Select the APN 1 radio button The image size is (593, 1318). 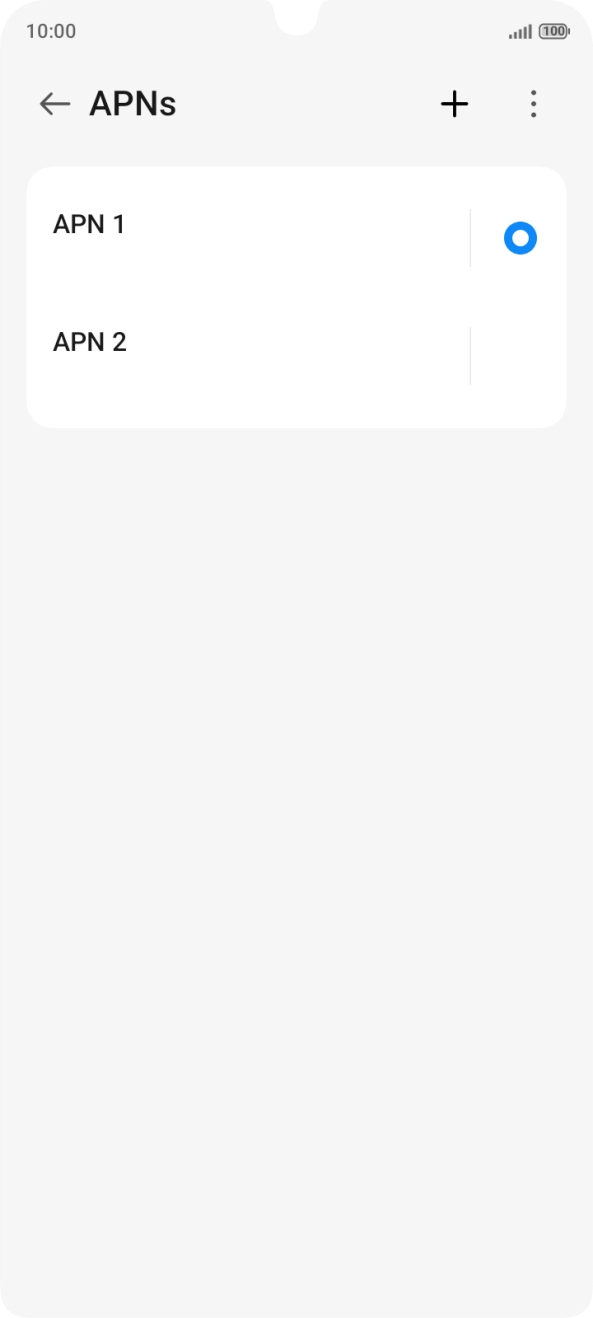click(520, 238)
